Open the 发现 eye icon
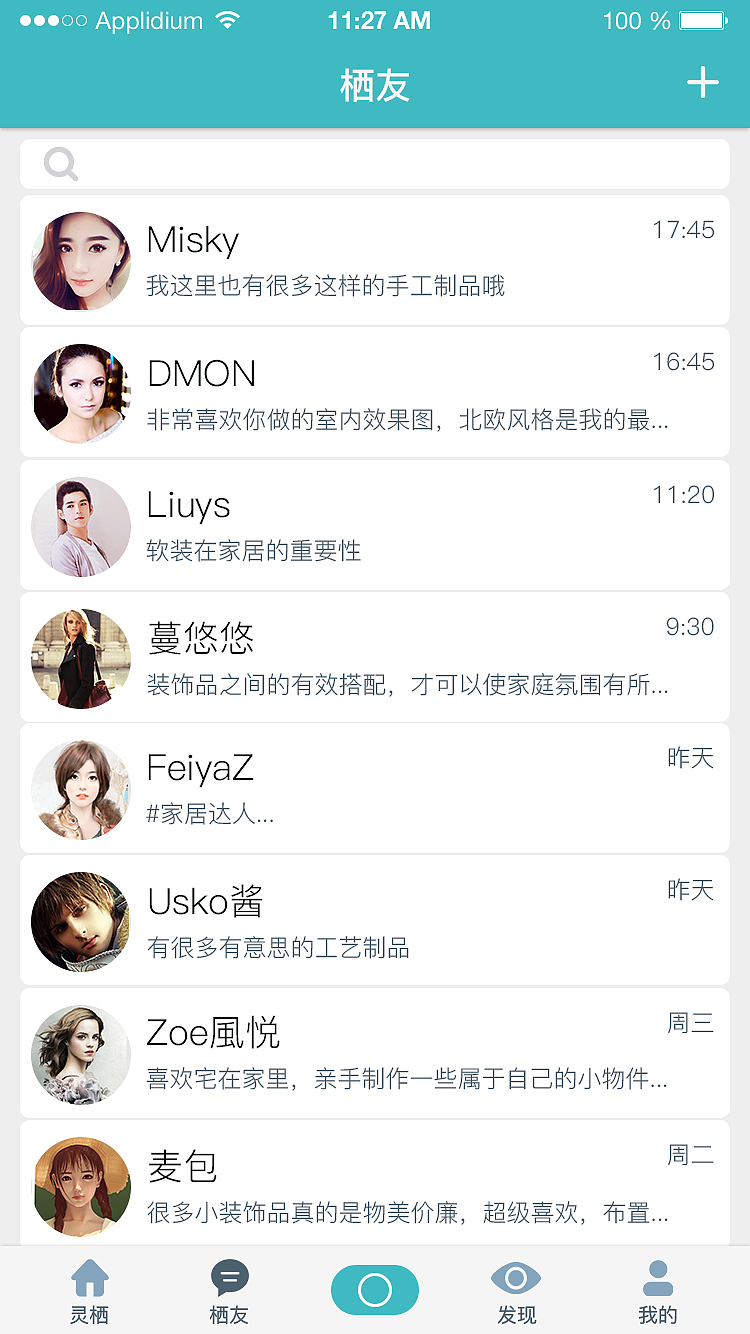This screenshot has width=750, height=1334. 516,1276
